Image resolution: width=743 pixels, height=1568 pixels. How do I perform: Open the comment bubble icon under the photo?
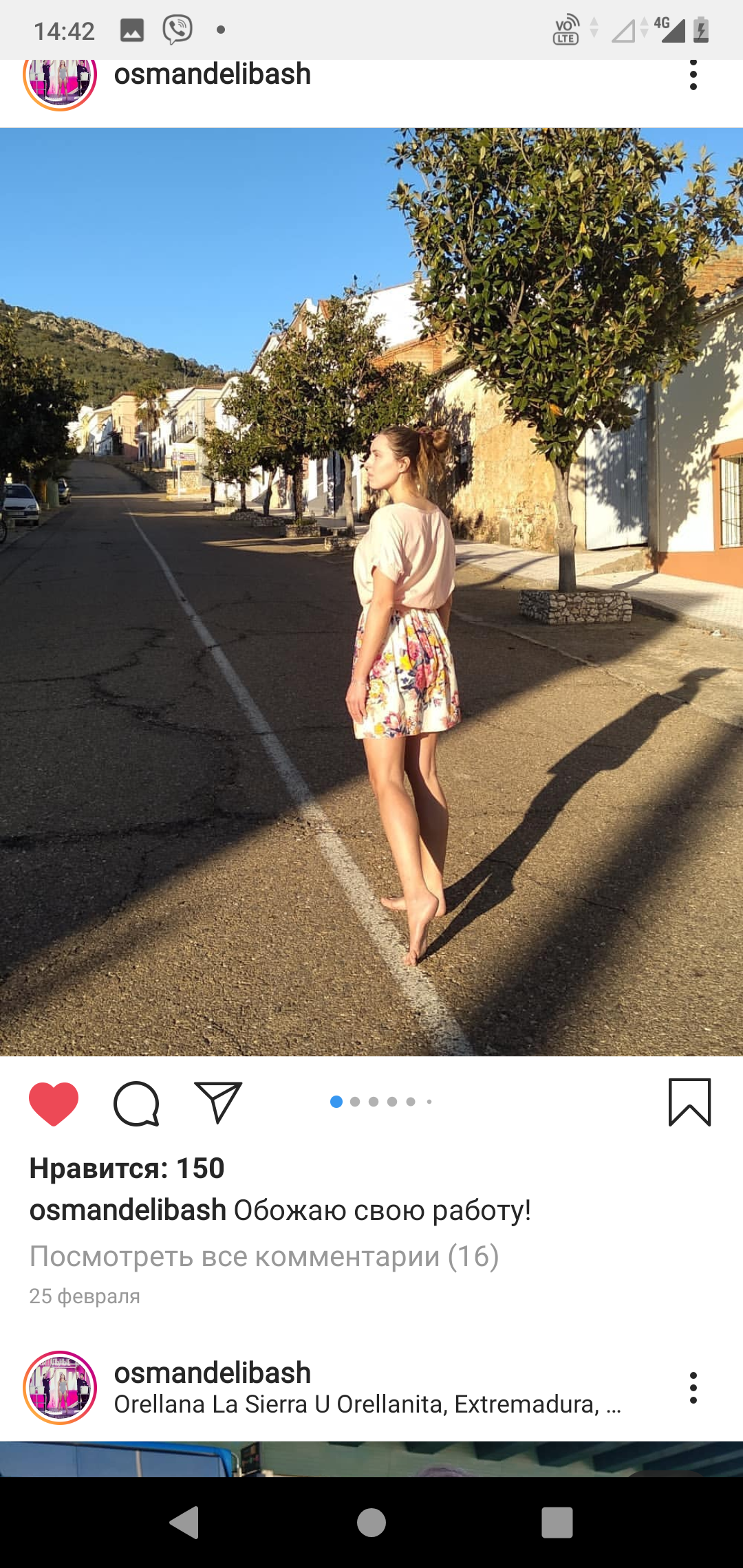(x=136, y=1103)
